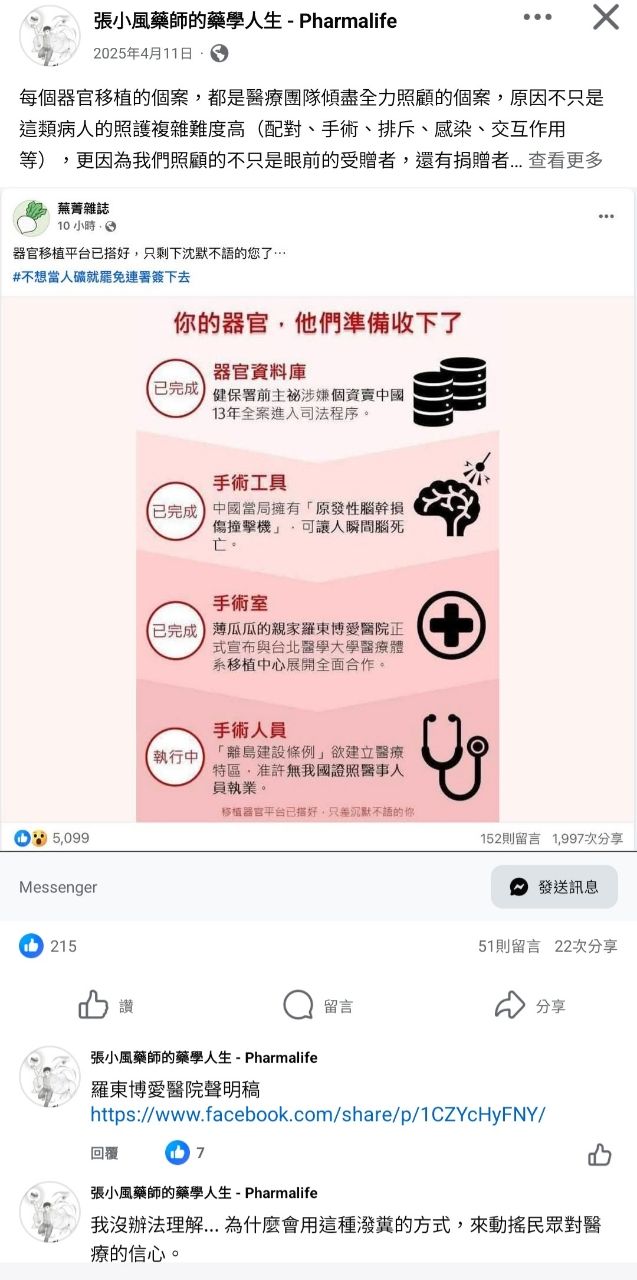This screenshot has height=1280, width=637.
Task: View the 51則留言 comments count
Action: 509,946
